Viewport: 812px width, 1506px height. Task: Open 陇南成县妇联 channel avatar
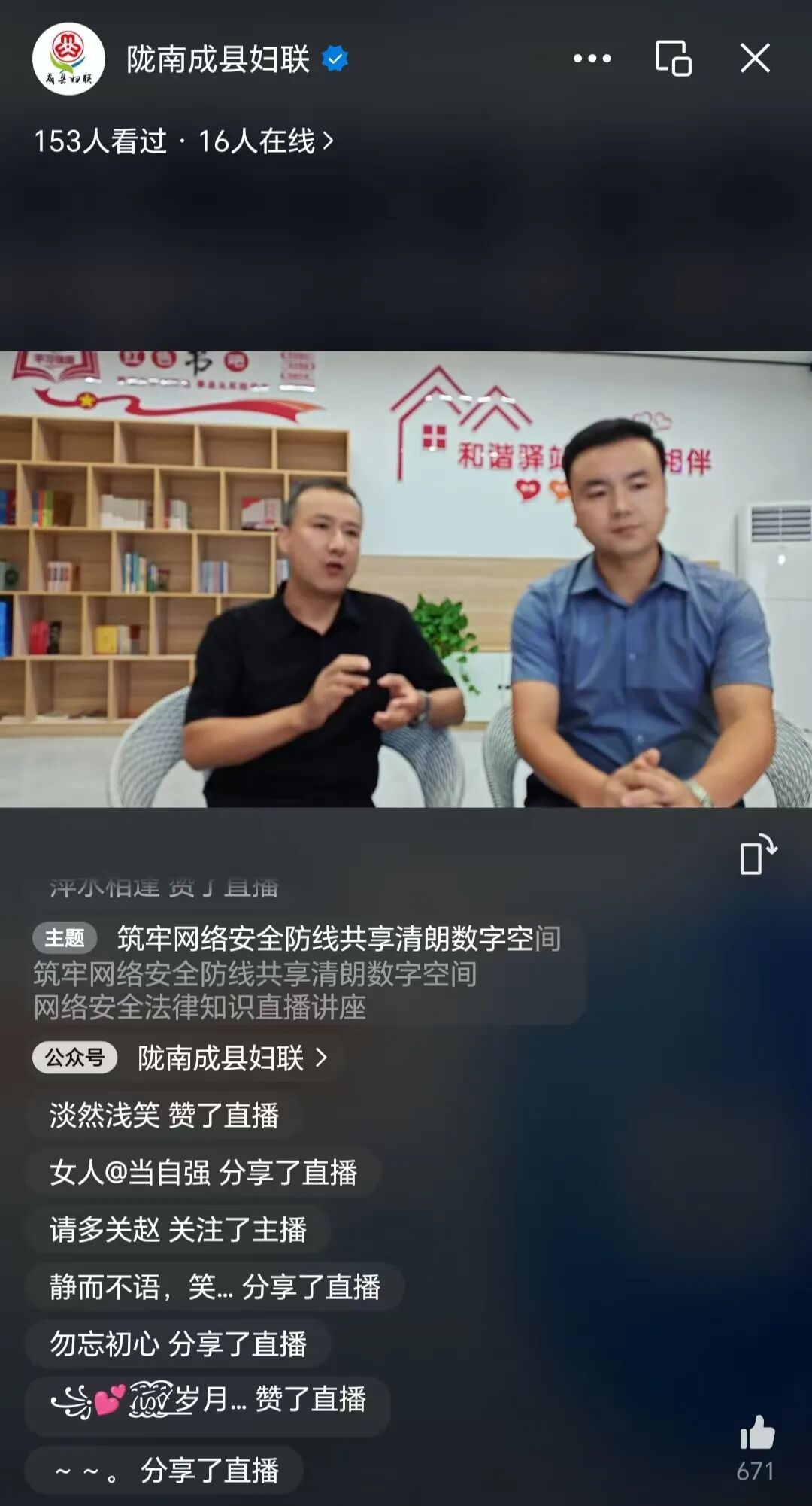[x=68, y=59]
